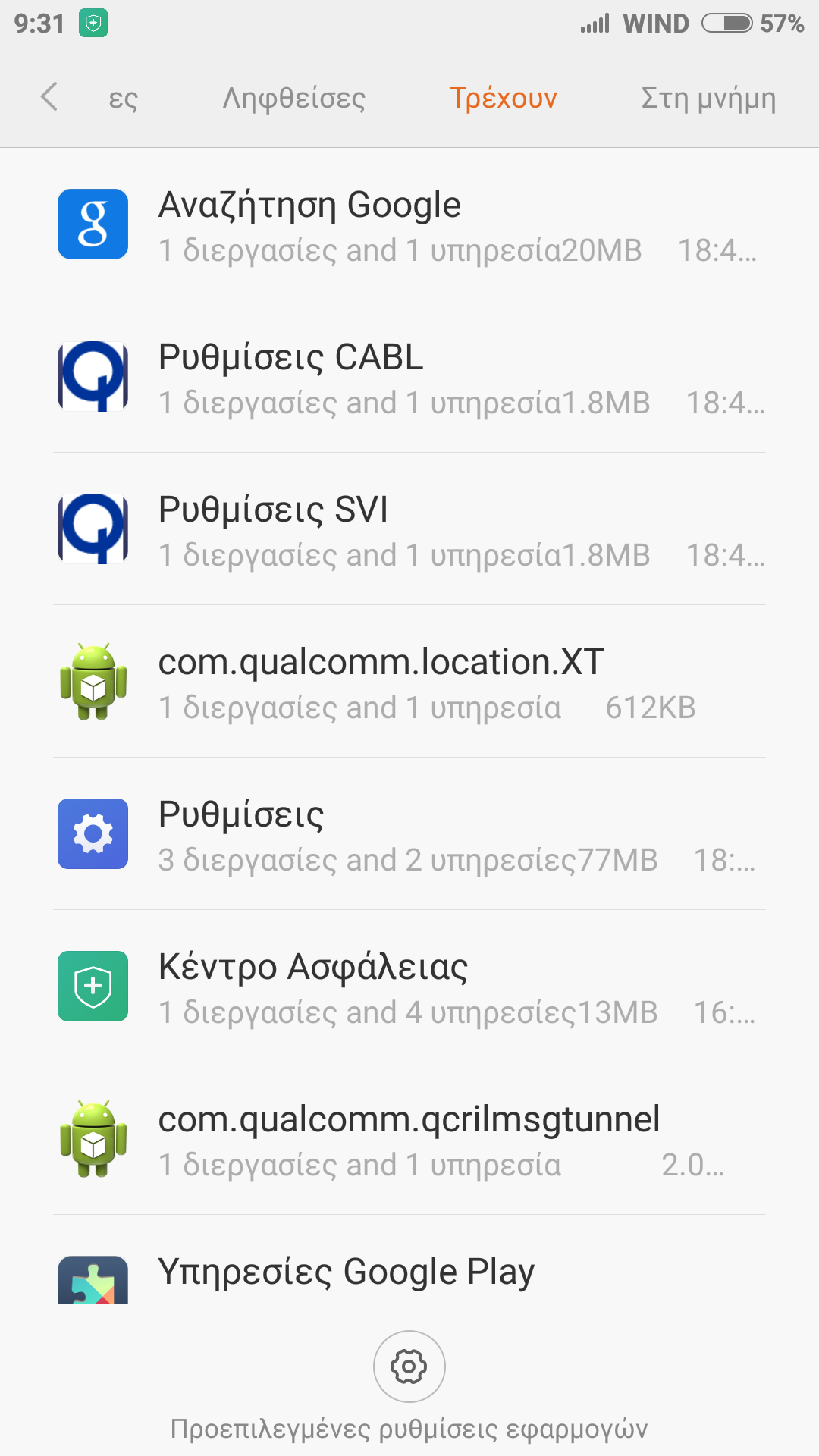
Task: Open Υπηρεσίες Google Play entry
Action: pos(409,1272)
